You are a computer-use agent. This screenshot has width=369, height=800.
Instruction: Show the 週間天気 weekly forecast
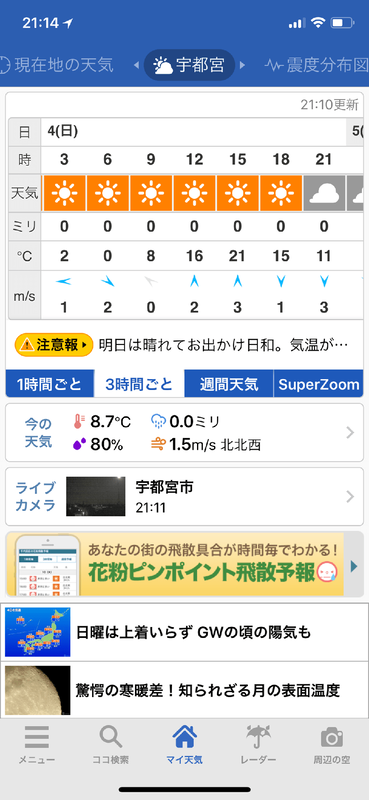click(229, 384)
